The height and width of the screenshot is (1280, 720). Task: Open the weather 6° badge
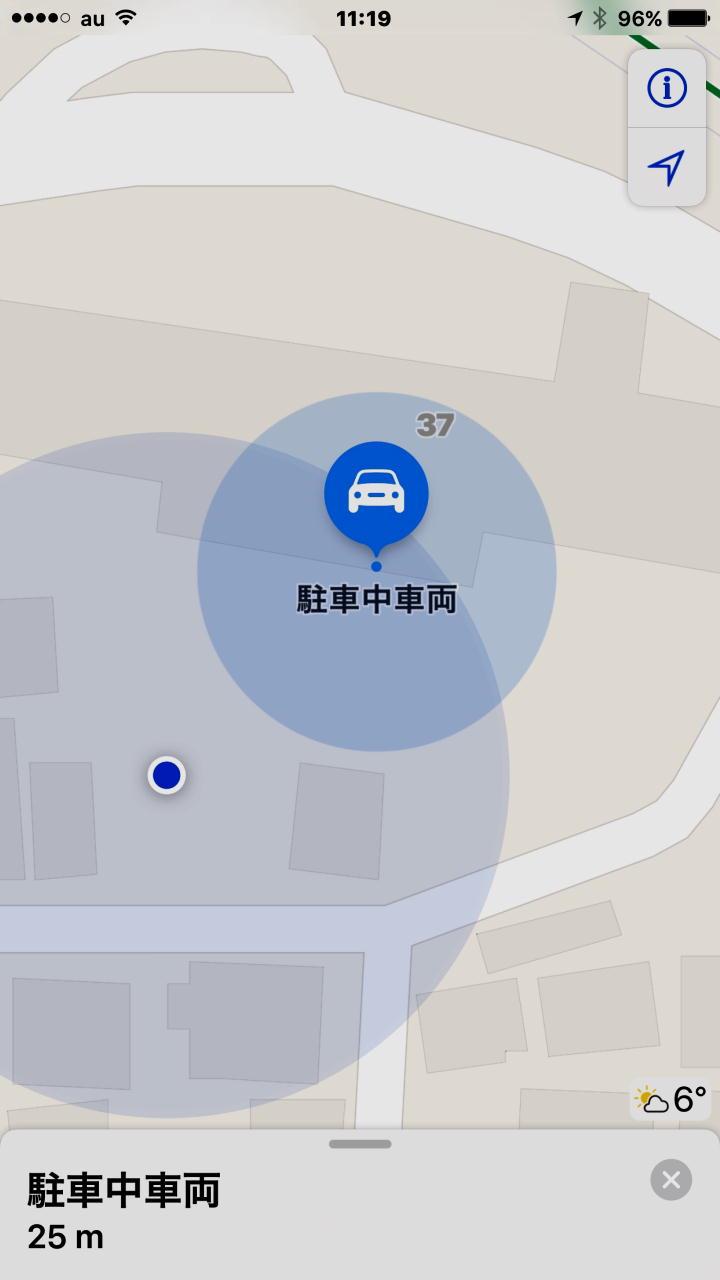(672, 1101)
